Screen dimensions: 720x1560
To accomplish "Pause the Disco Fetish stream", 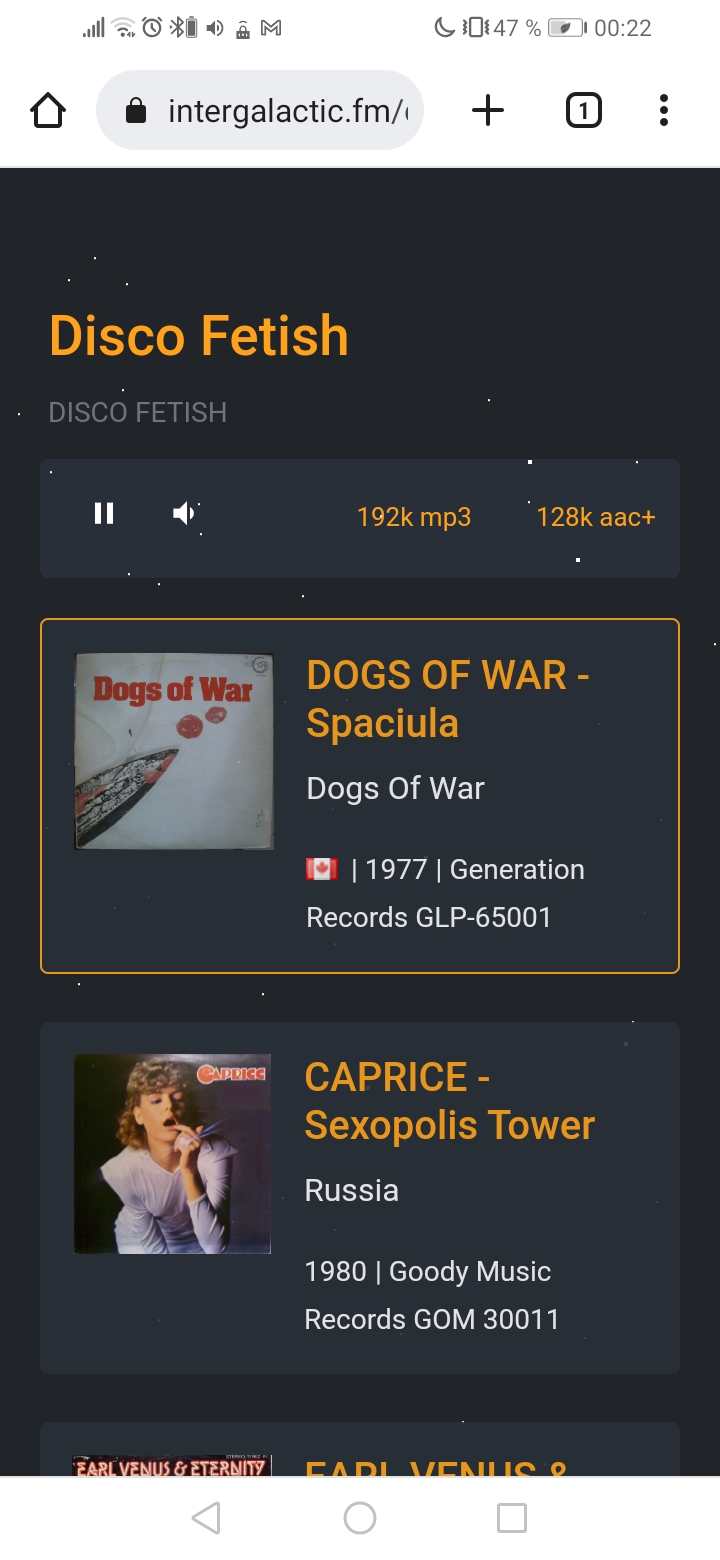I will tap(104, 514).
